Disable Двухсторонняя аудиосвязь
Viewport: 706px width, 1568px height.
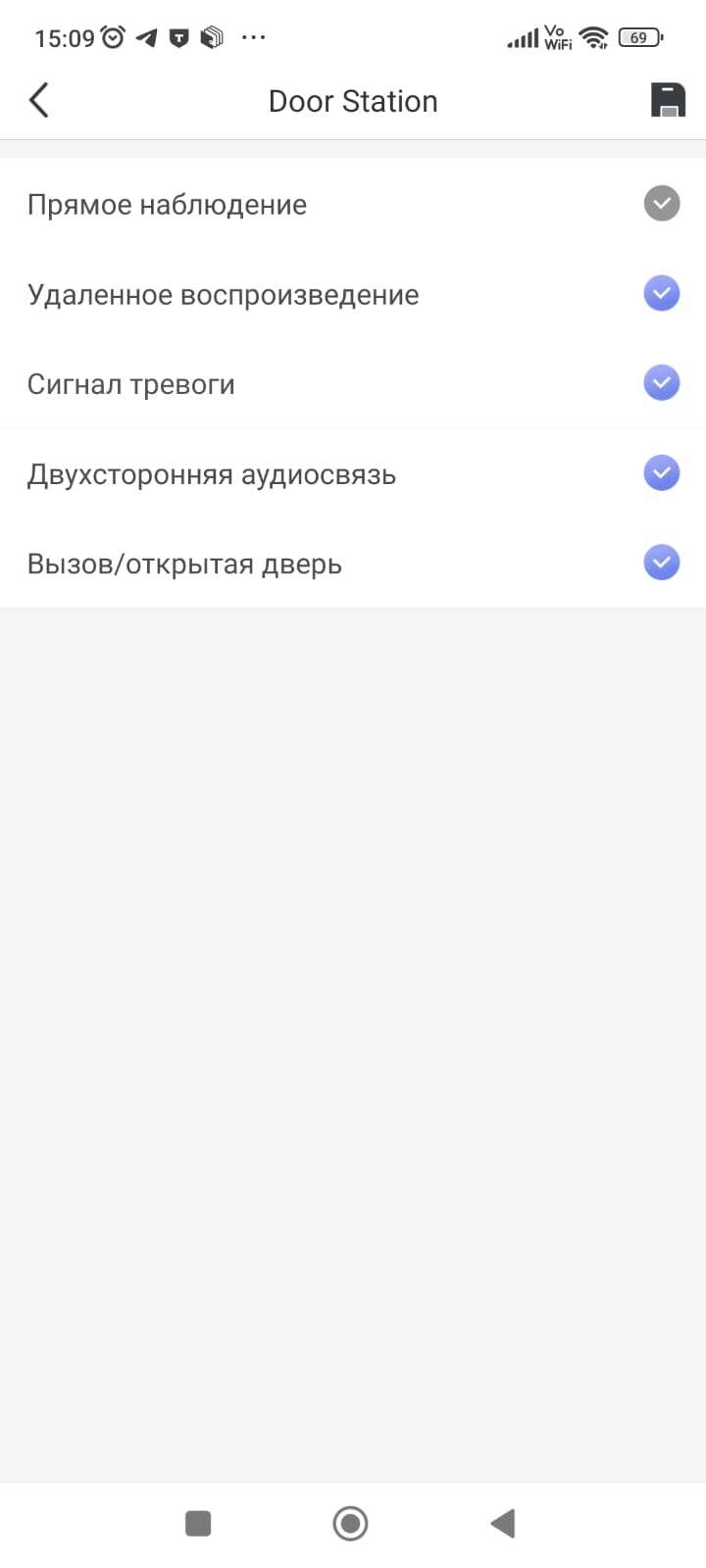662,473
